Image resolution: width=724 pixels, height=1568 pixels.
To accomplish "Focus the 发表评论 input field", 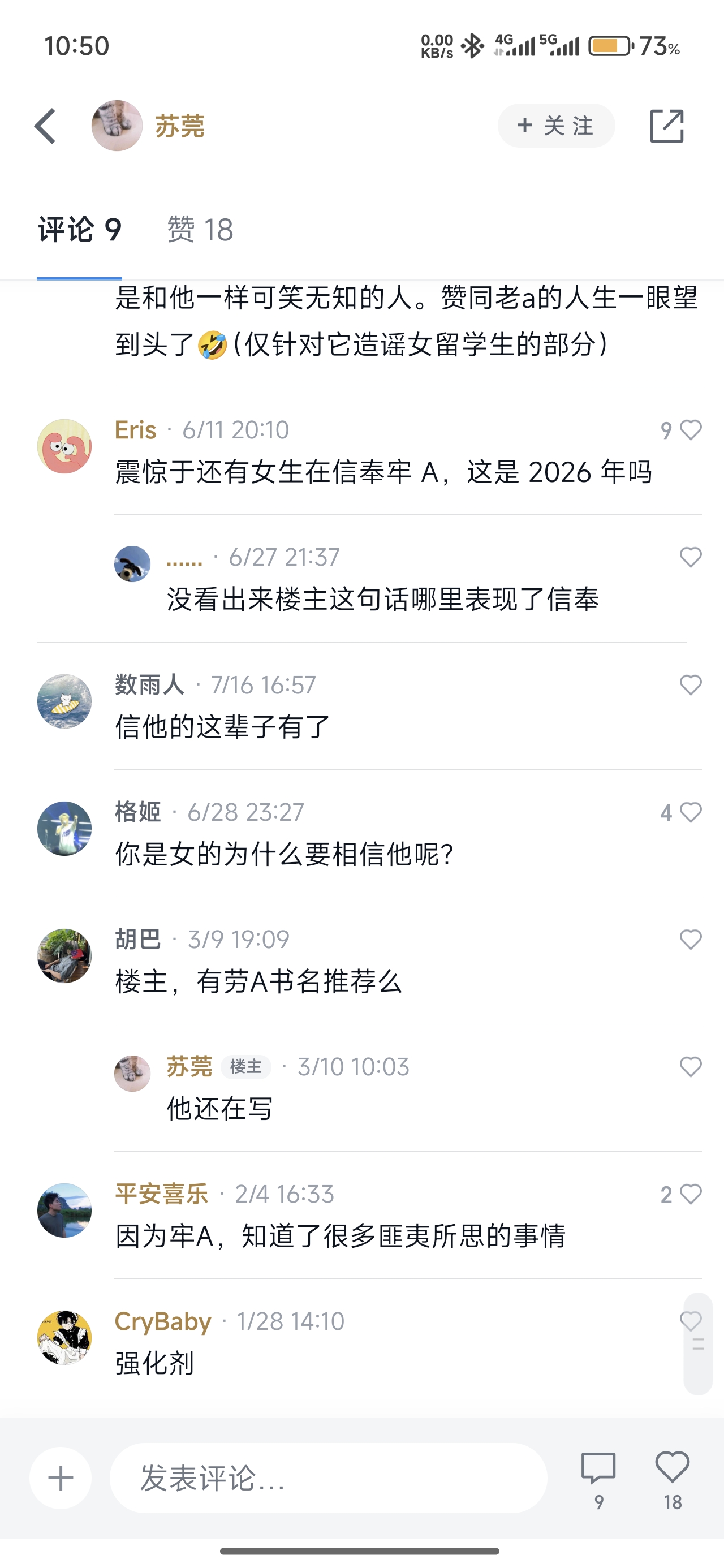I will point(328,1478).
